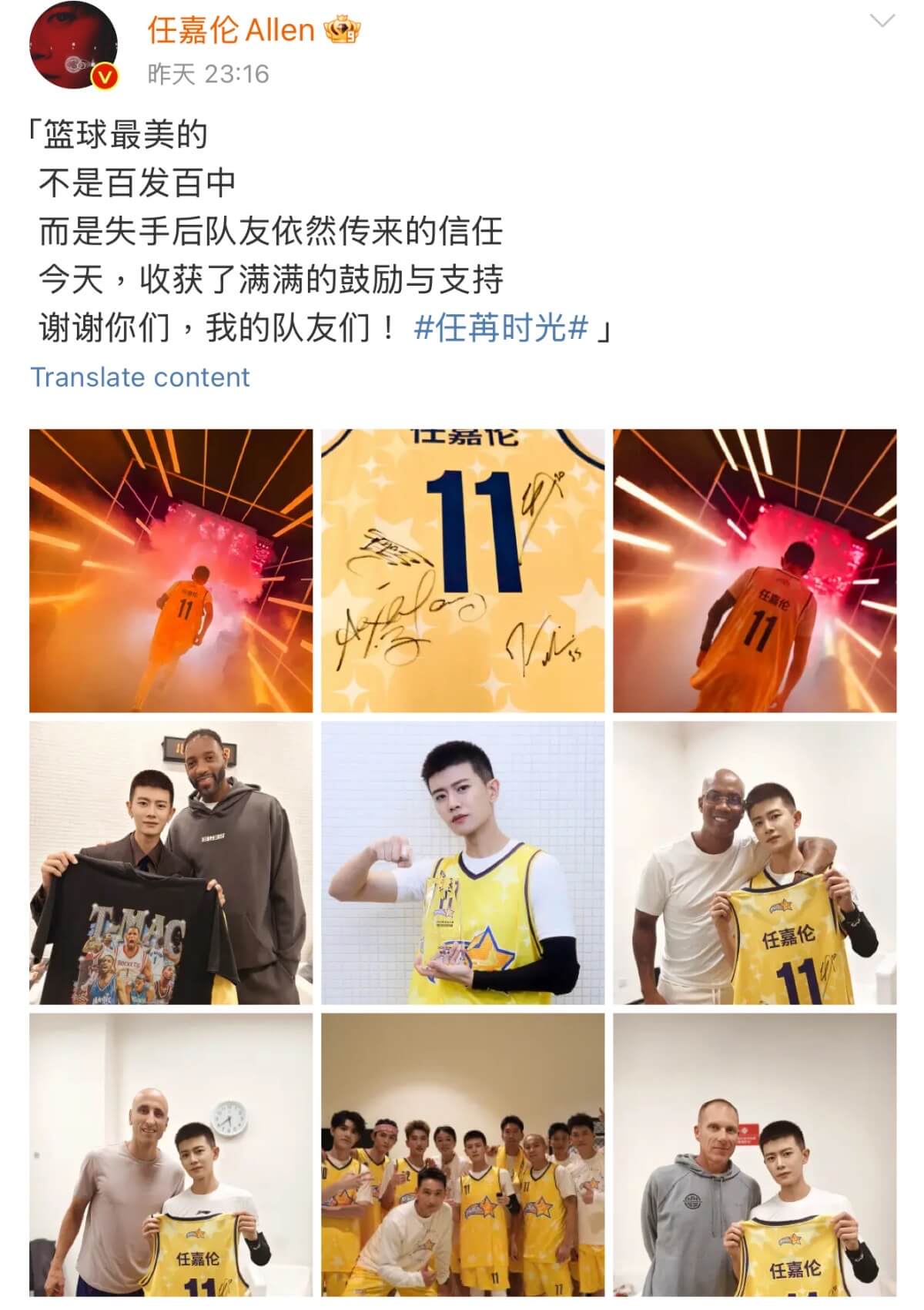924x1310 pixels.
Task: Open the photo with the T-MAC shirt
Action: pyautogui.click(x=171, y=863)
